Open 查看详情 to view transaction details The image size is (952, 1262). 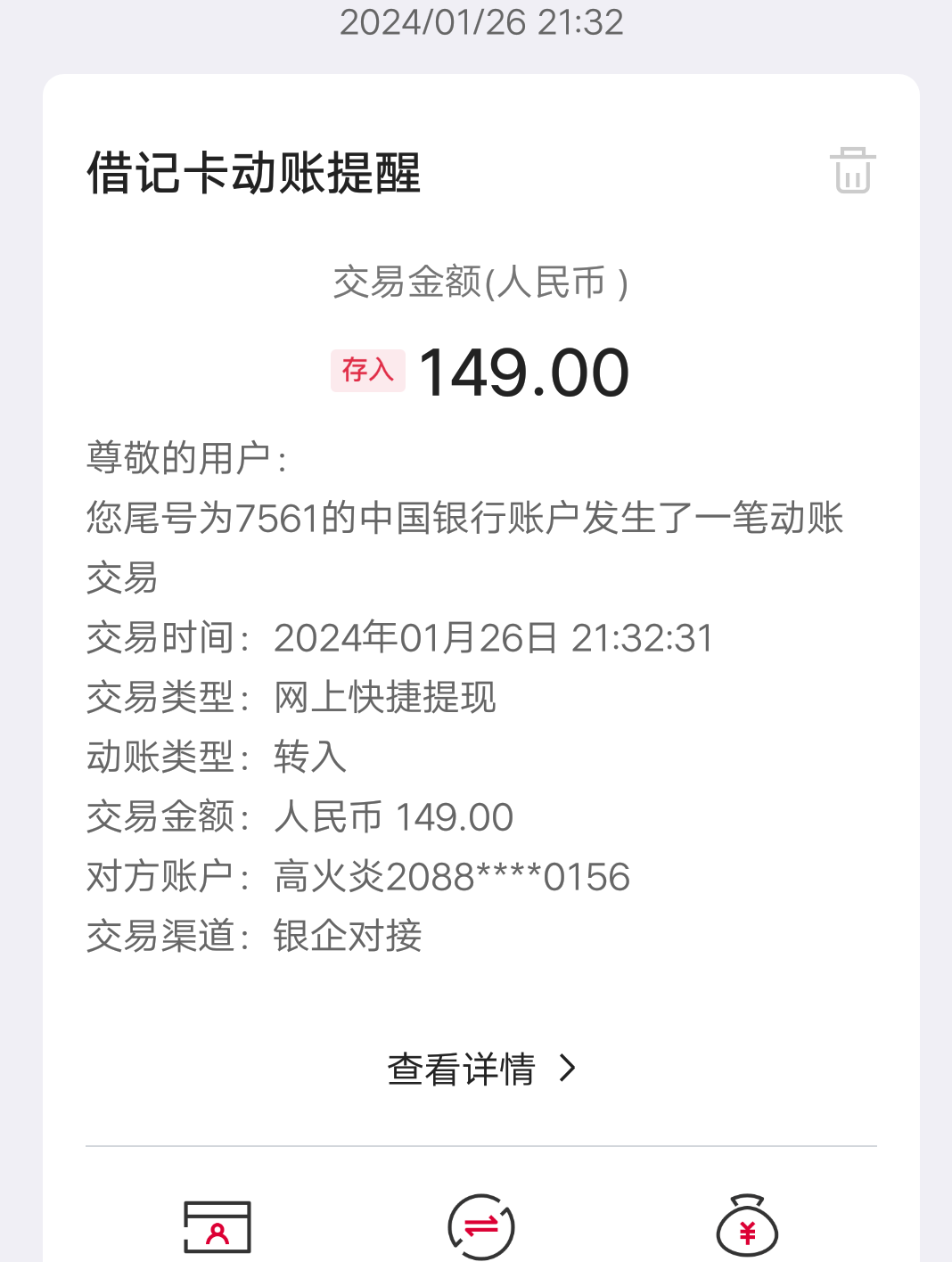click(x=460, y=1069)
